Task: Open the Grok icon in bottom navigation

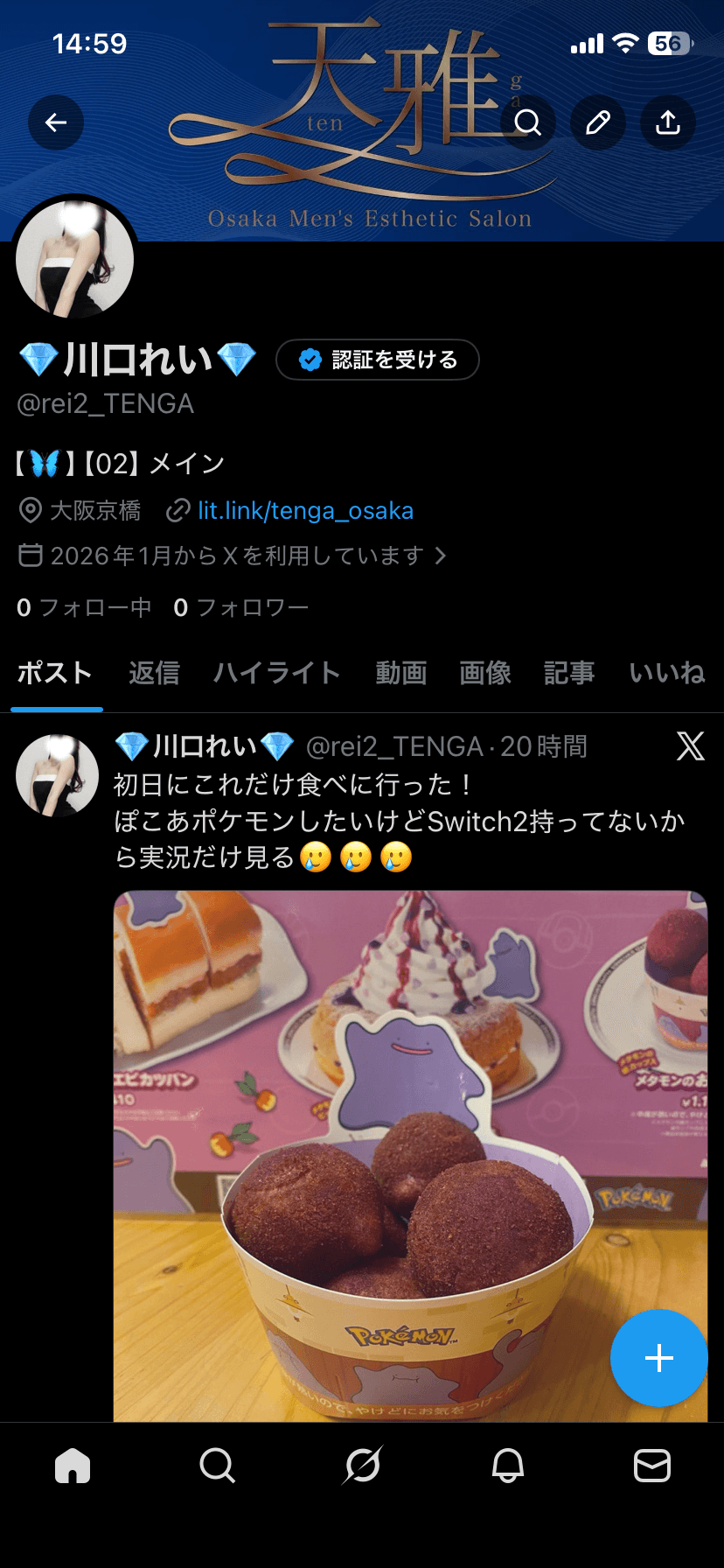Action: pos(362,1466)
